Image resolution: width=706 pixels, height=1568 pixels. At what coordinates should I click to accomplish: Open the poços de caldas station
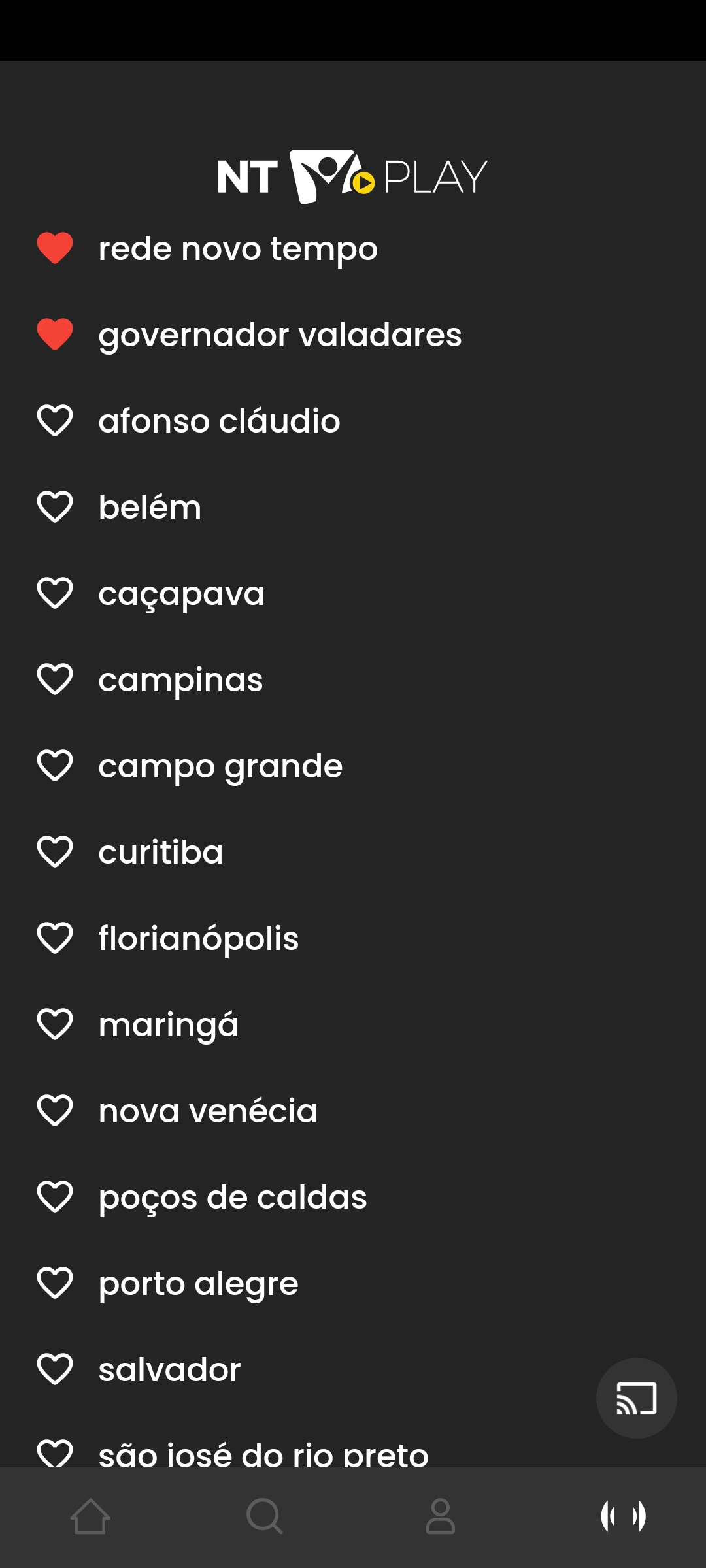coord(232,1196)
